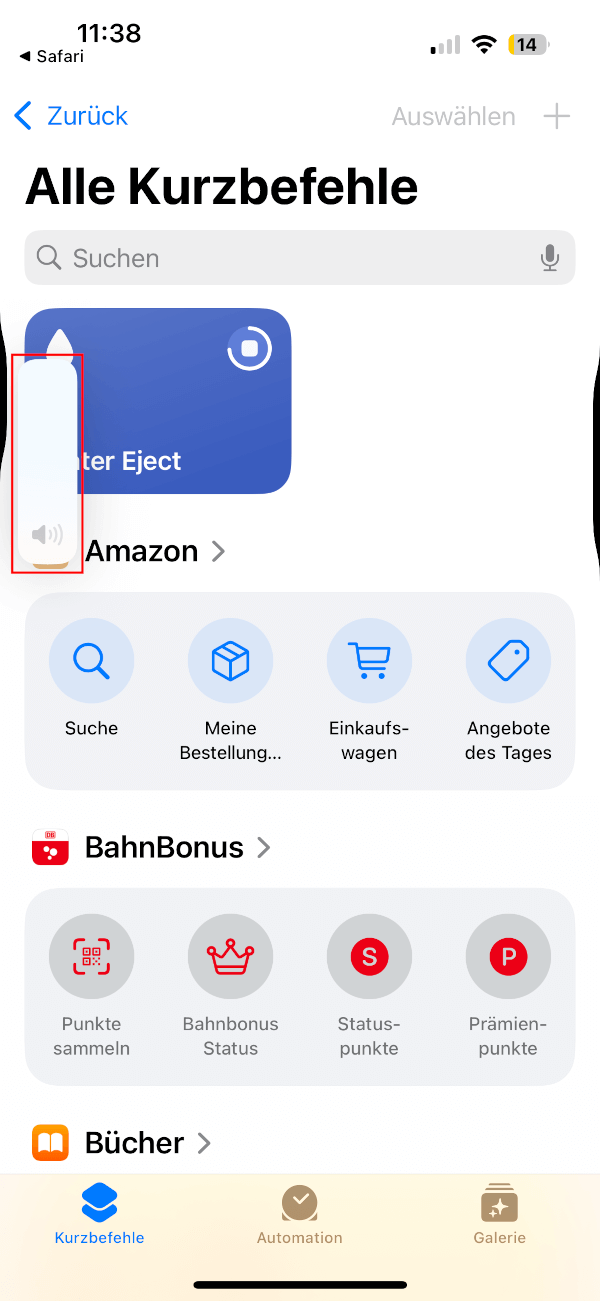Run Amazon Suche shortcut
This screenshot has height=1301, width=600.
[91, 661]
